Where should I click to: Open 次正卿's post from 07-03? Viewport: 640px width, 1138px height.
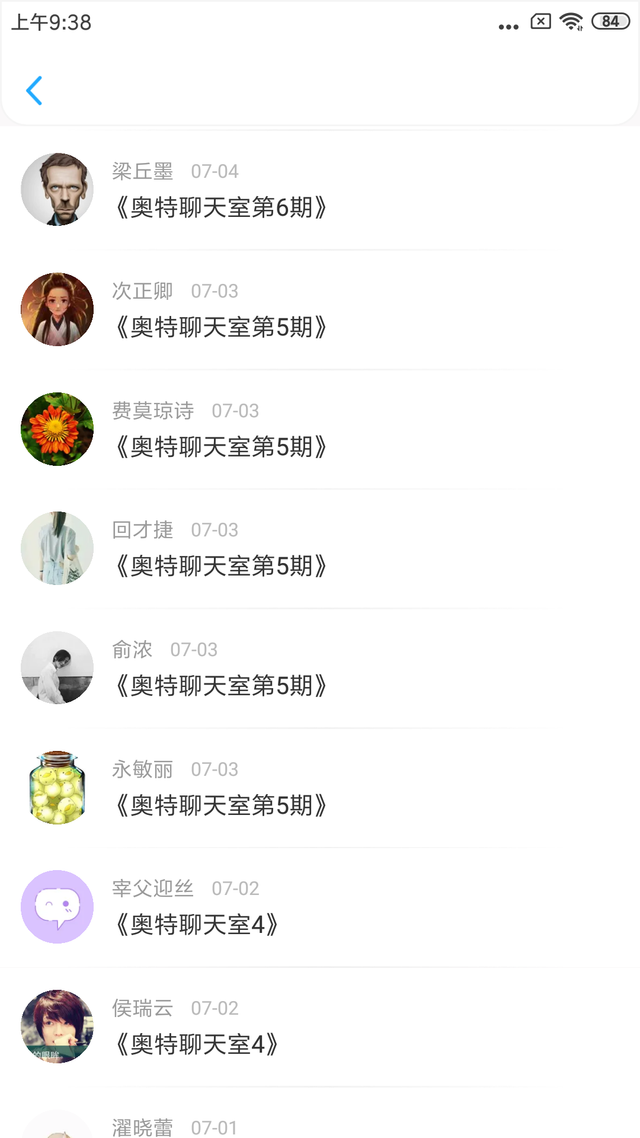(x=221, y=327)
